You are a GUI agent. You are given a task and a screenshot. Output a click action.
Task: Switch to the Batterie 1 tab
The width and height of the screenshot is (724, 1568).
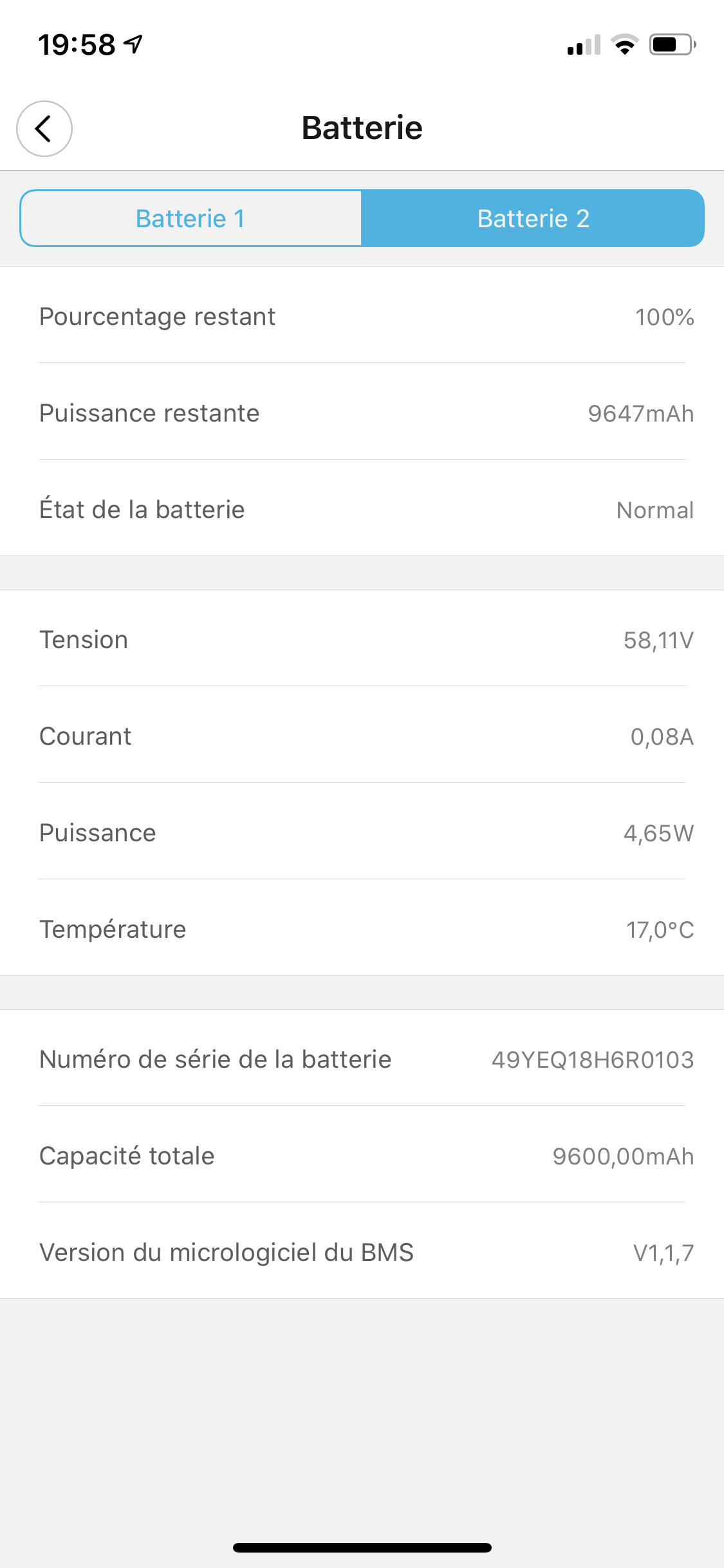click(x=190, y=218)
